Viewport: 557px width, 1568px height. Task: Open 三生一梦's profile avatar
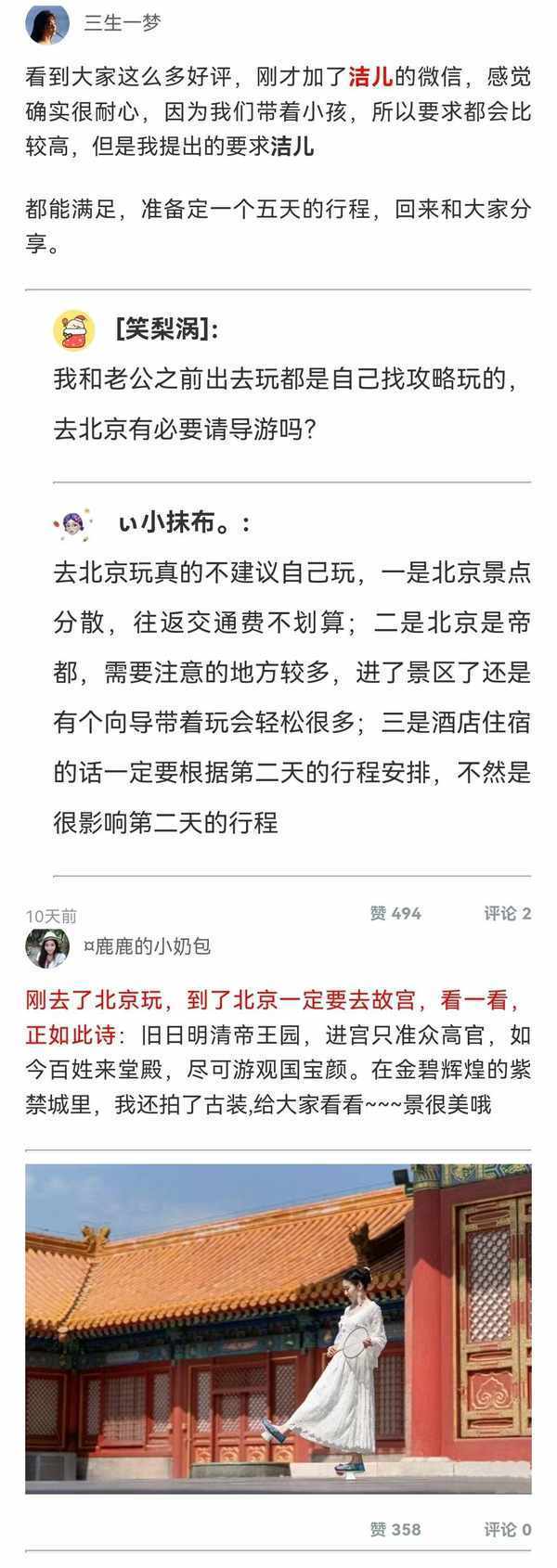click(48, 24)
